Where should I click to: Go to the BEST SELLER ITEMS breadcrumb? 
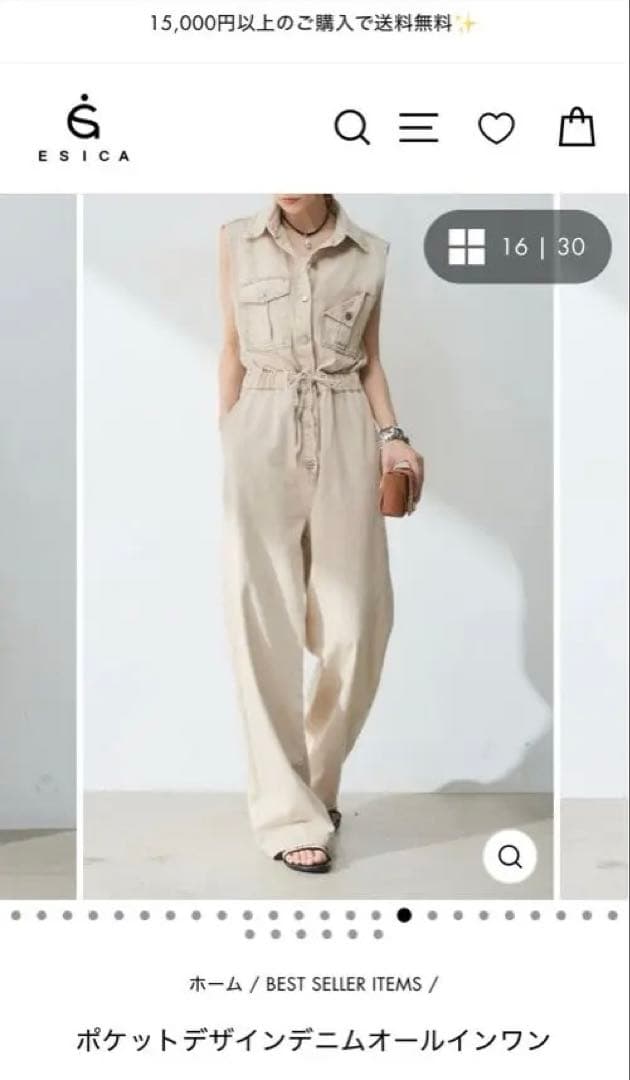tap(343, 984)
